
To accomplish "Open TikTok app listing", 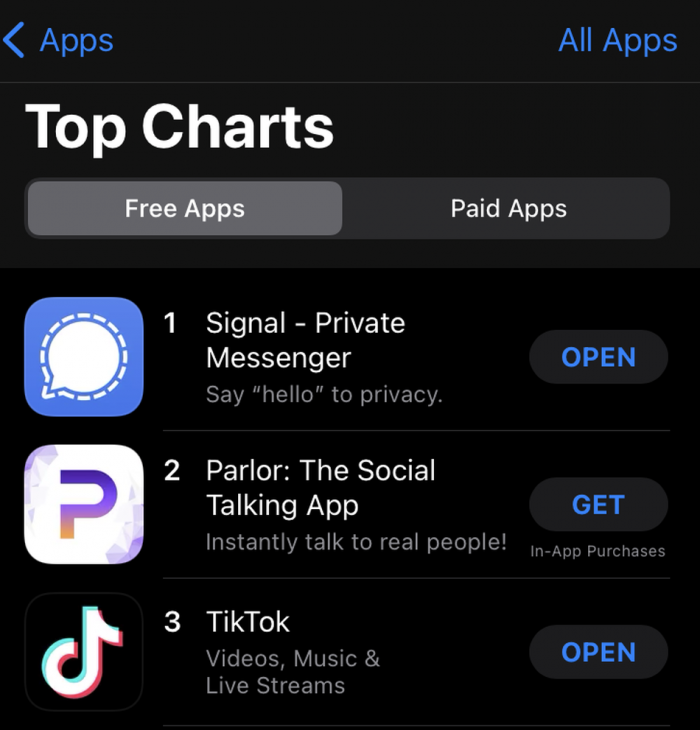I will coord(248,622).
